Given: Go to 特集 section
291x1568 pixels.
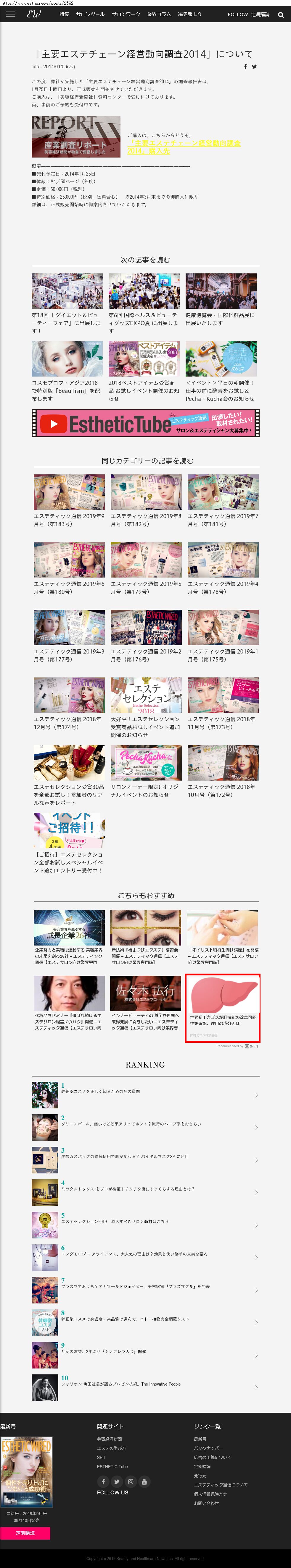Looking at the screenshot, I should 64,14.
